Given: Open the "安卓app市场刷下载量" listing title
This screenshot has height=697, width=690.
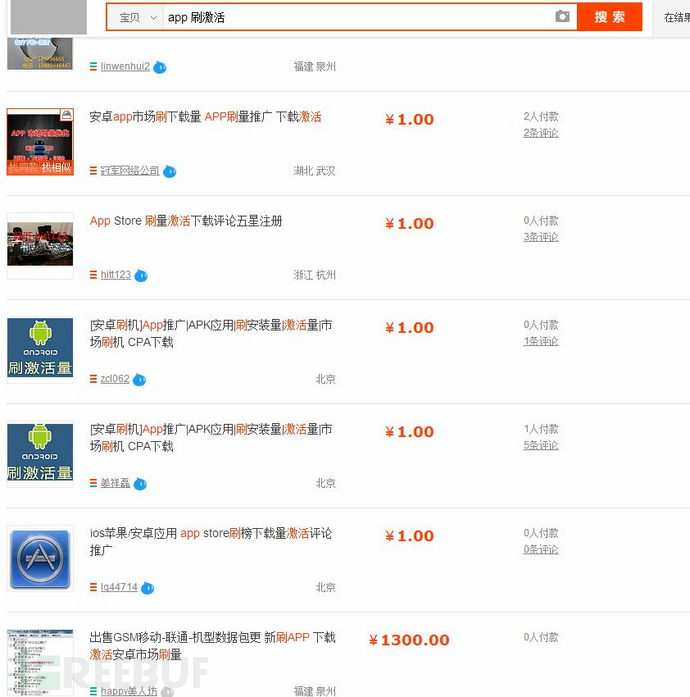Looking at the screenshot, I should [x=205, y=117].
